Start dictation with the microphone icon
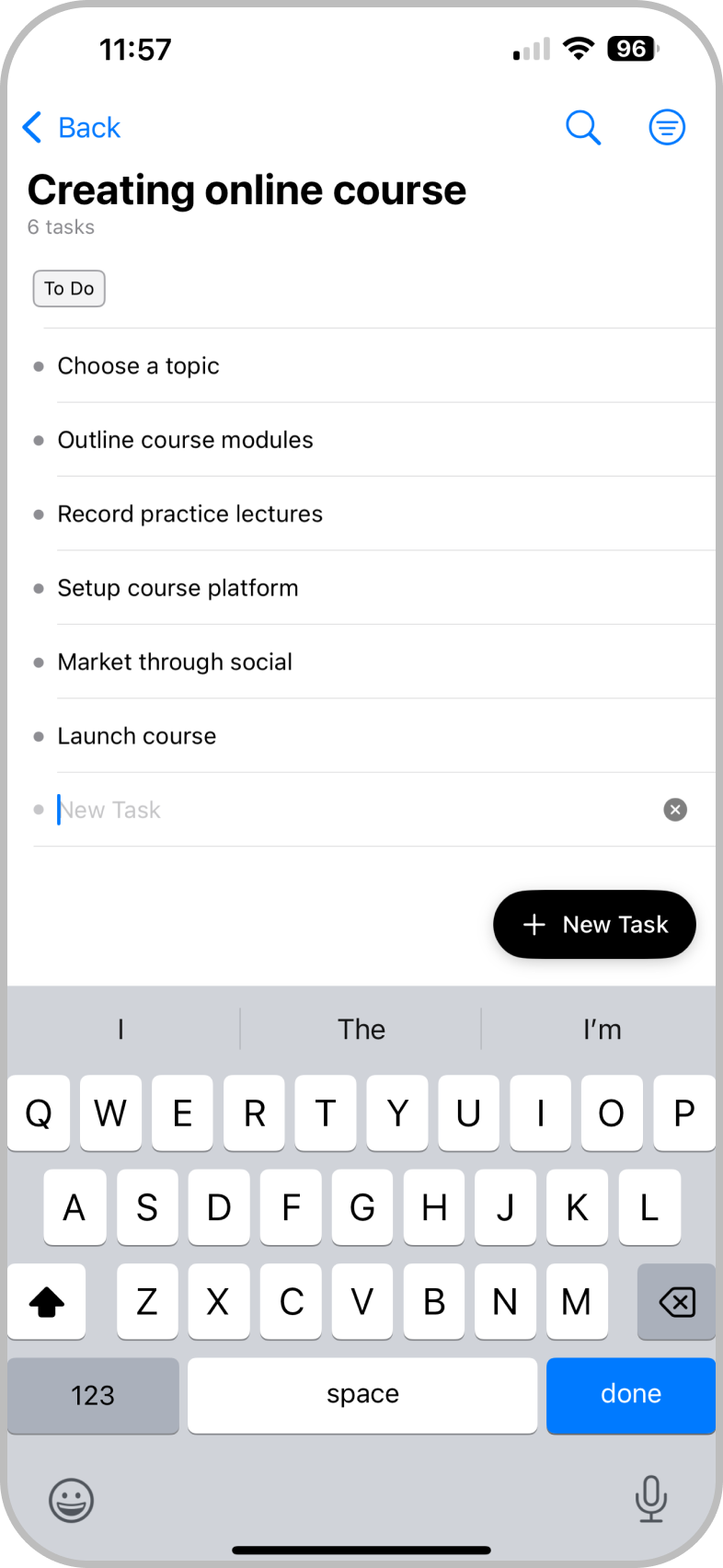 (x=650, y=1499)
